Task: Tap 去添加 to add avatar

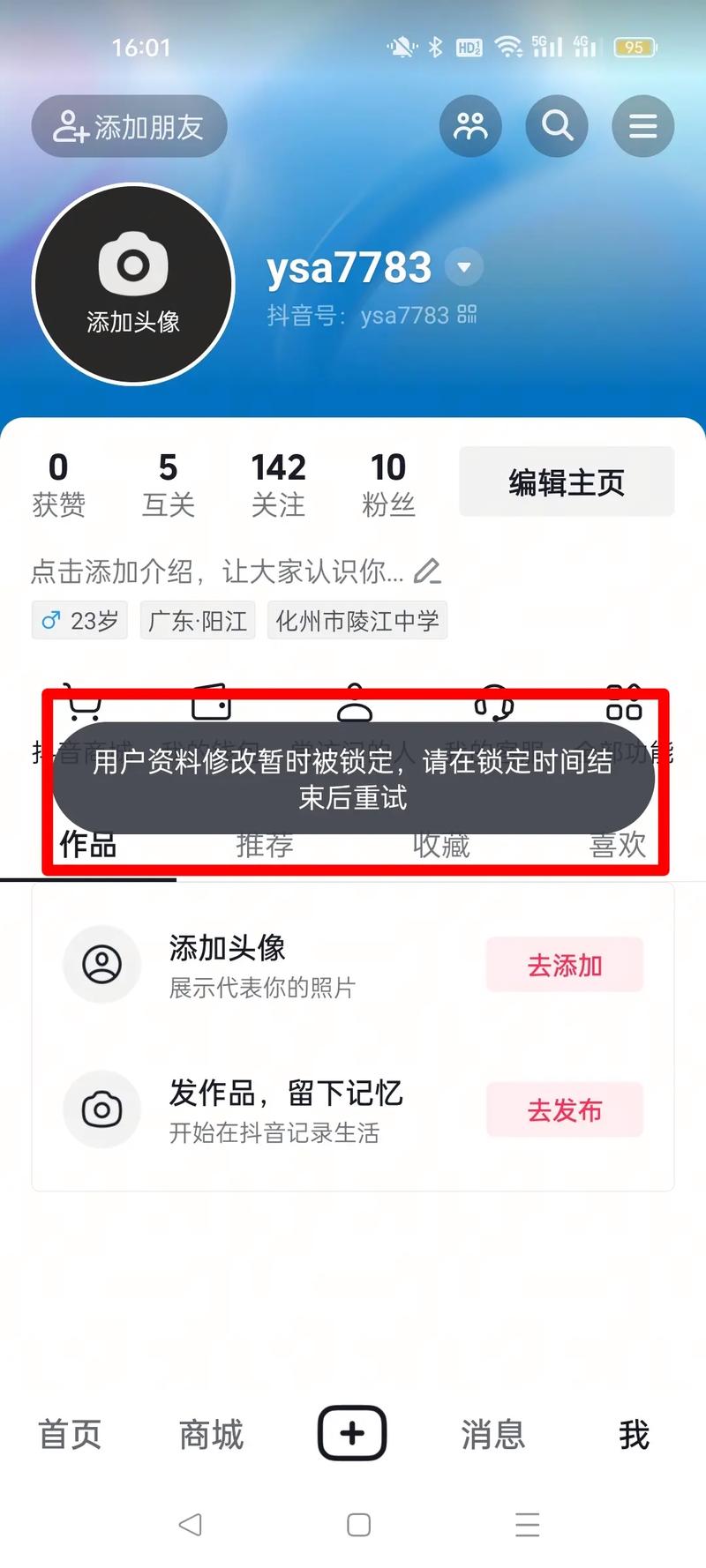Action: (564, 965)
